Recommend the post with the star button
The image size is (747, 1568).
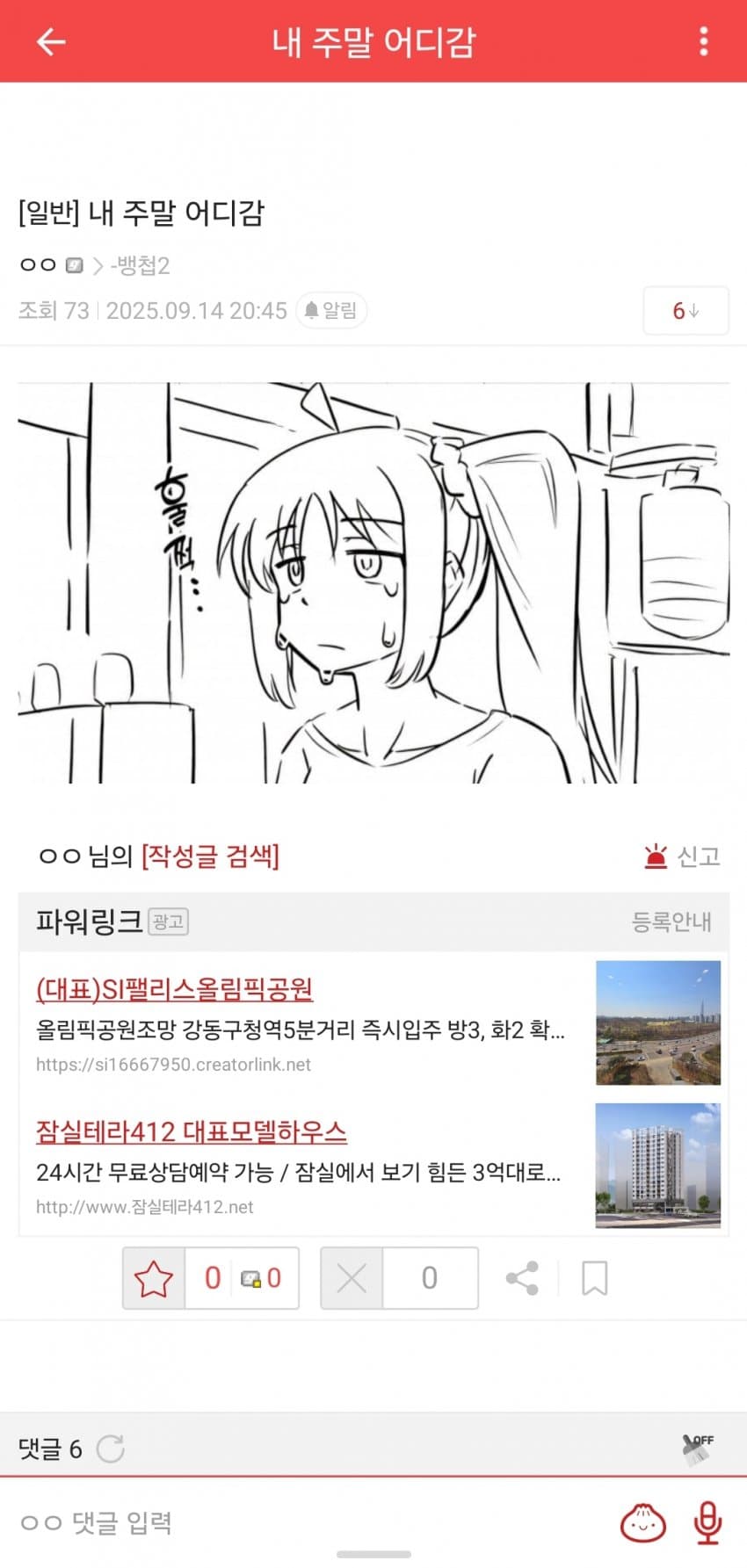point(154,1278)
